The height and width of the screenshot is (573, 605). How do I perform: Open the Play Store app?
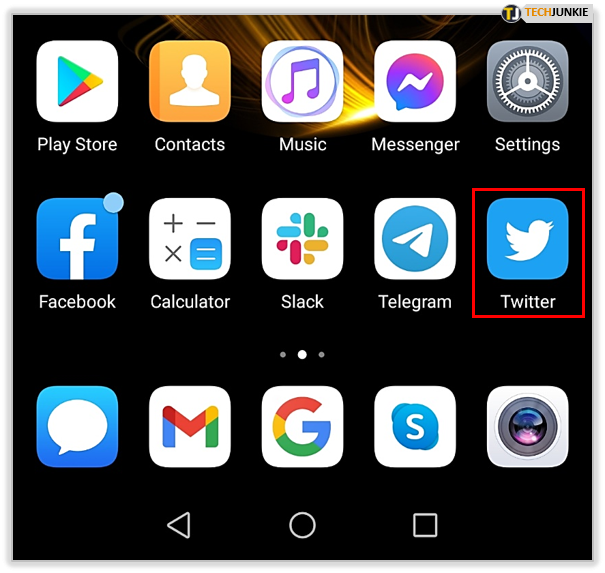pyautogui.click(x=77, y=82)
